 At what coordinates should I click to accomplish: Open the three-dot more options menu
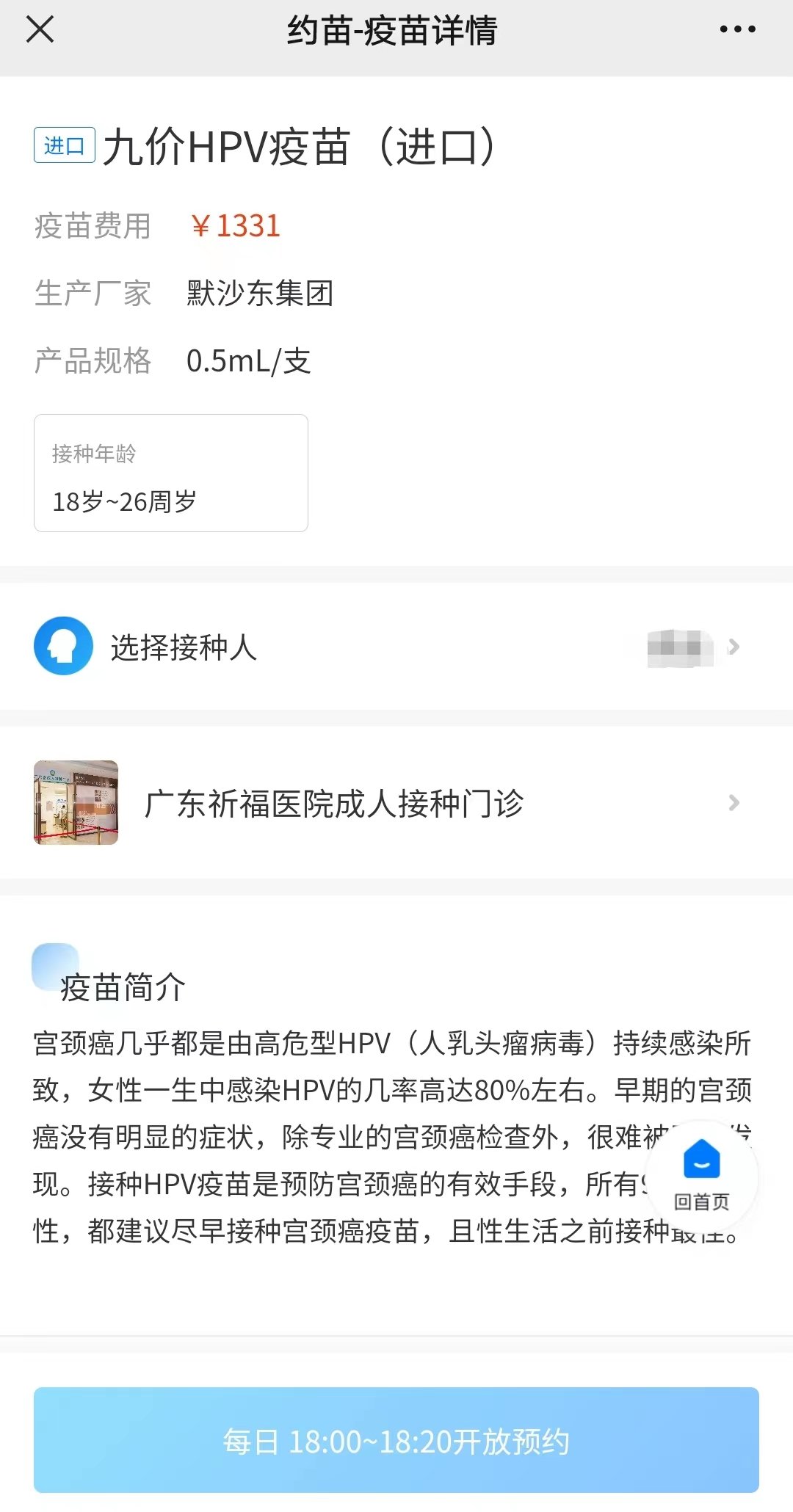click(x=737, y=30)
